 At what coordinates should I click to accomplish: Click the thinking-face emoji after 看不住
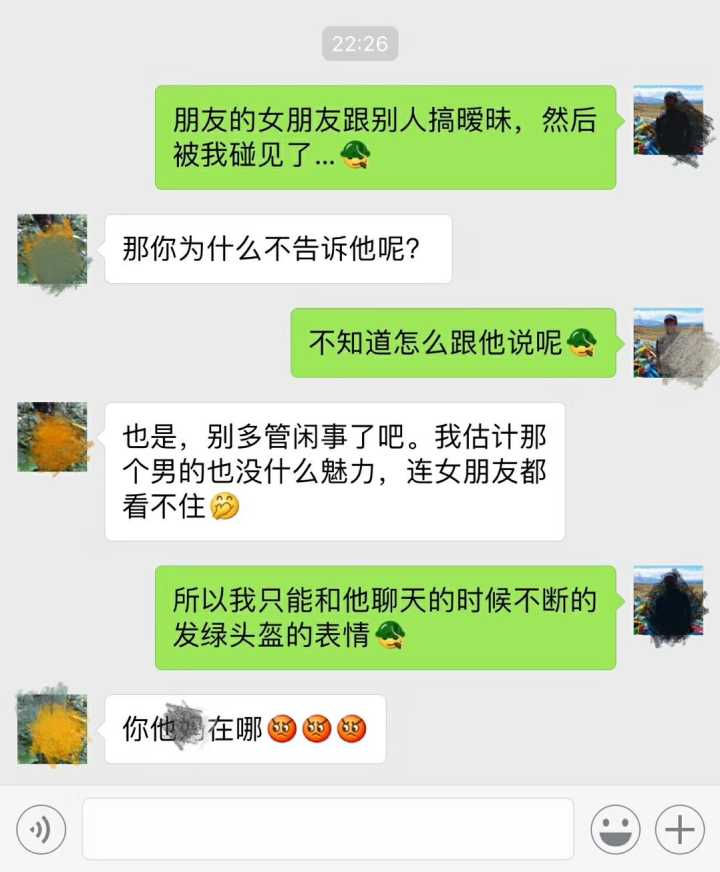(x=226, y=506)
